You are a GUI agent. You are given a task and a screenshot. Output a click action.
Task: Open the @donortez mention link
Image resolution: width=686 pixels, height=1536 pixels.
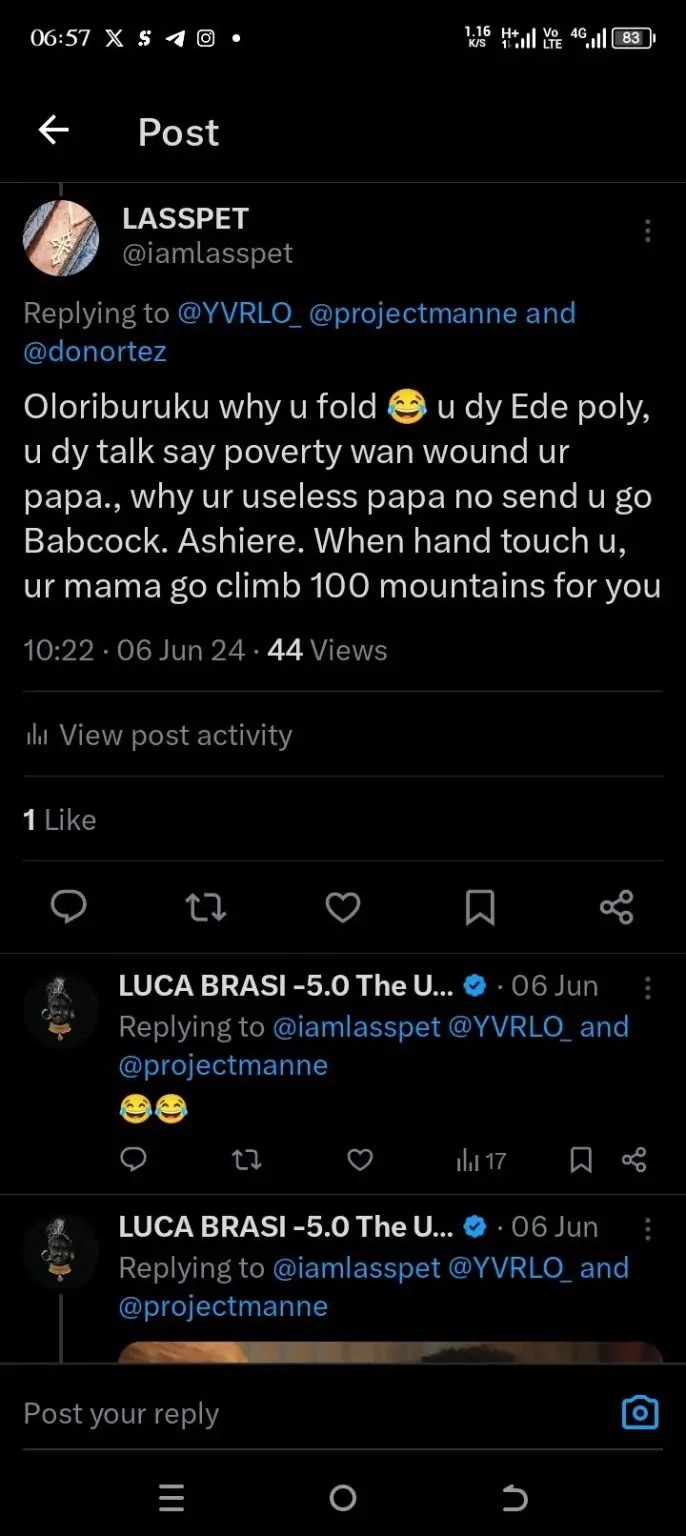pos(95,351)
